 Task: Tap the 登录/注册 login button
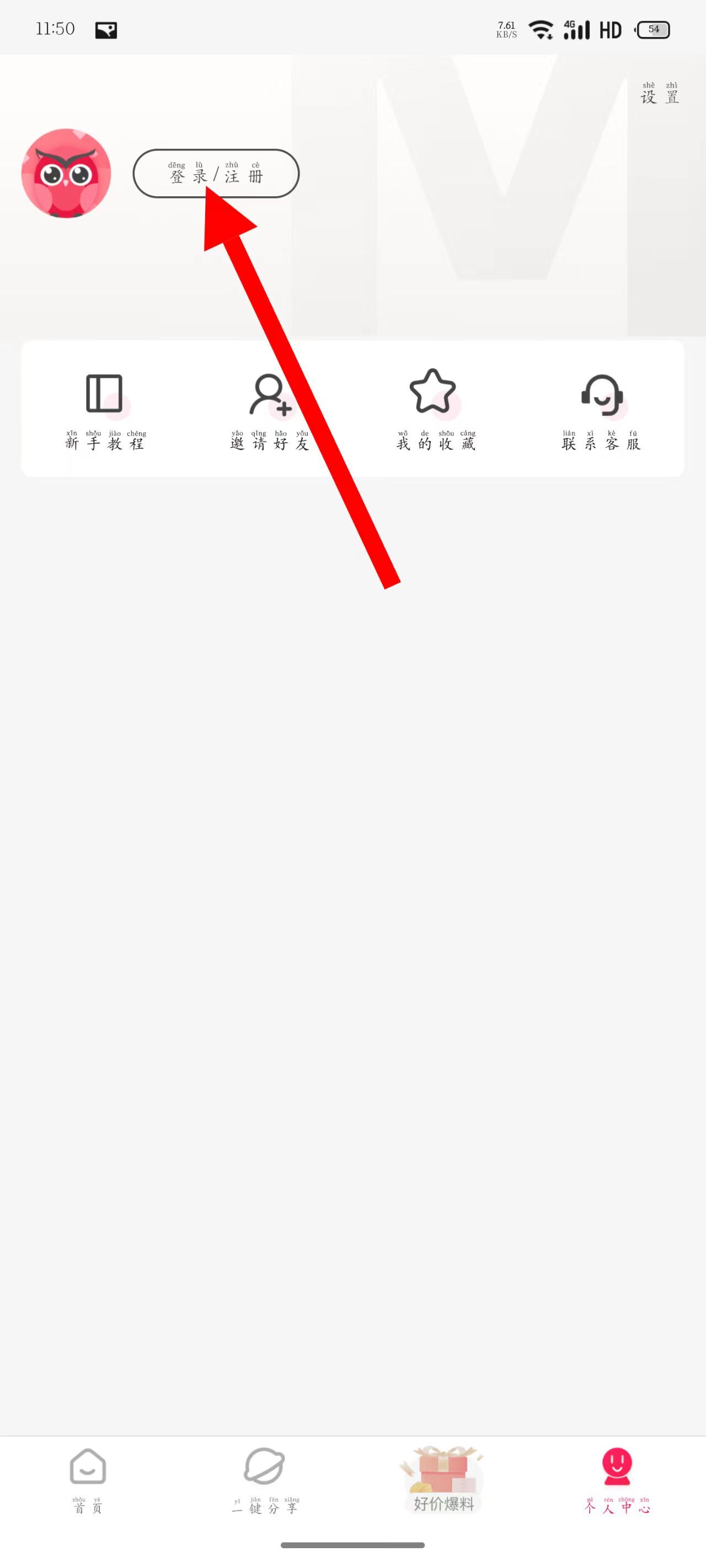tap(216, 174)
